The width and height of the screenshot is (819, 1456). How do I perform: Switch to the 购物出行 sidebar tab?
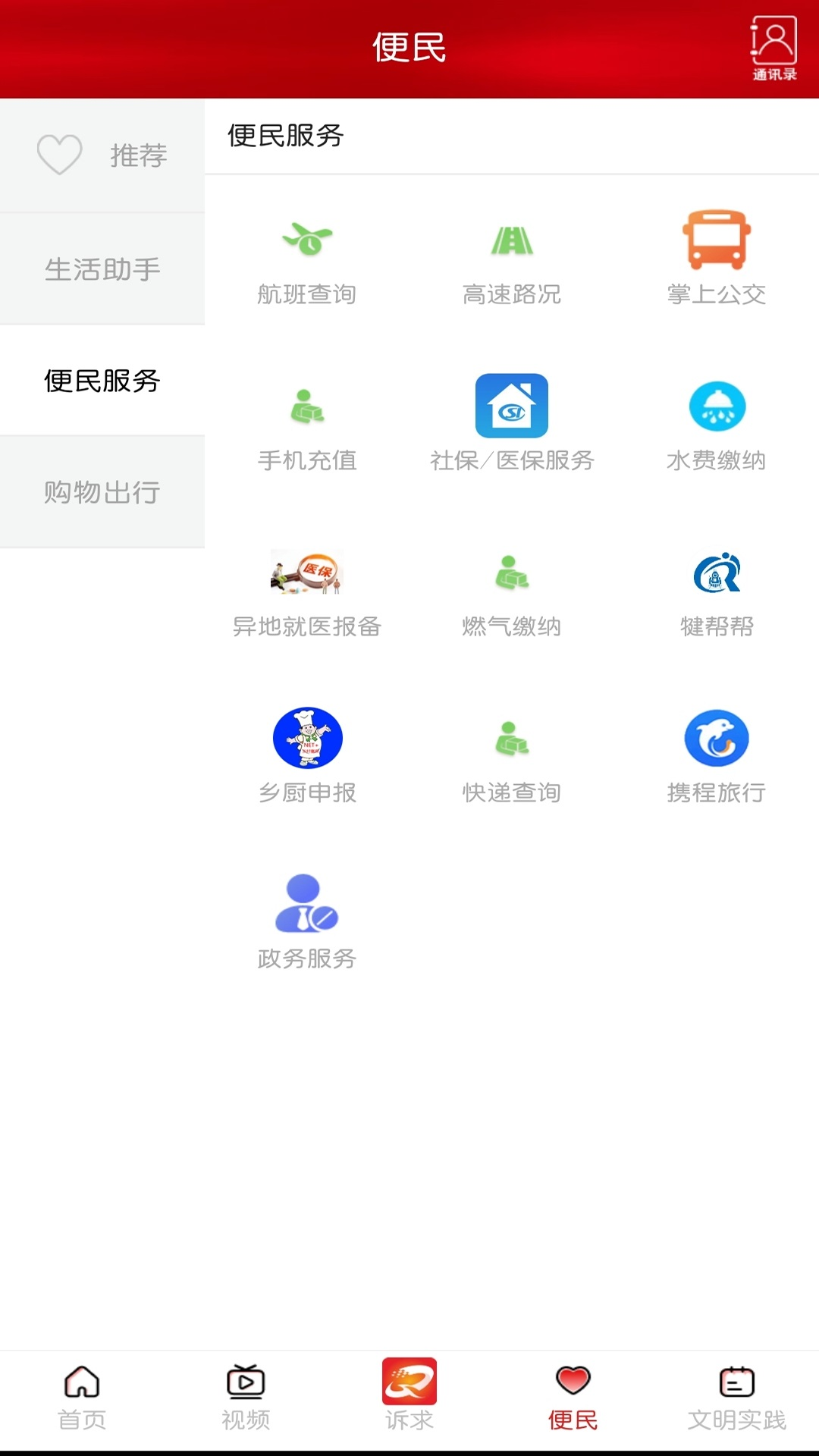coord(102,491)
